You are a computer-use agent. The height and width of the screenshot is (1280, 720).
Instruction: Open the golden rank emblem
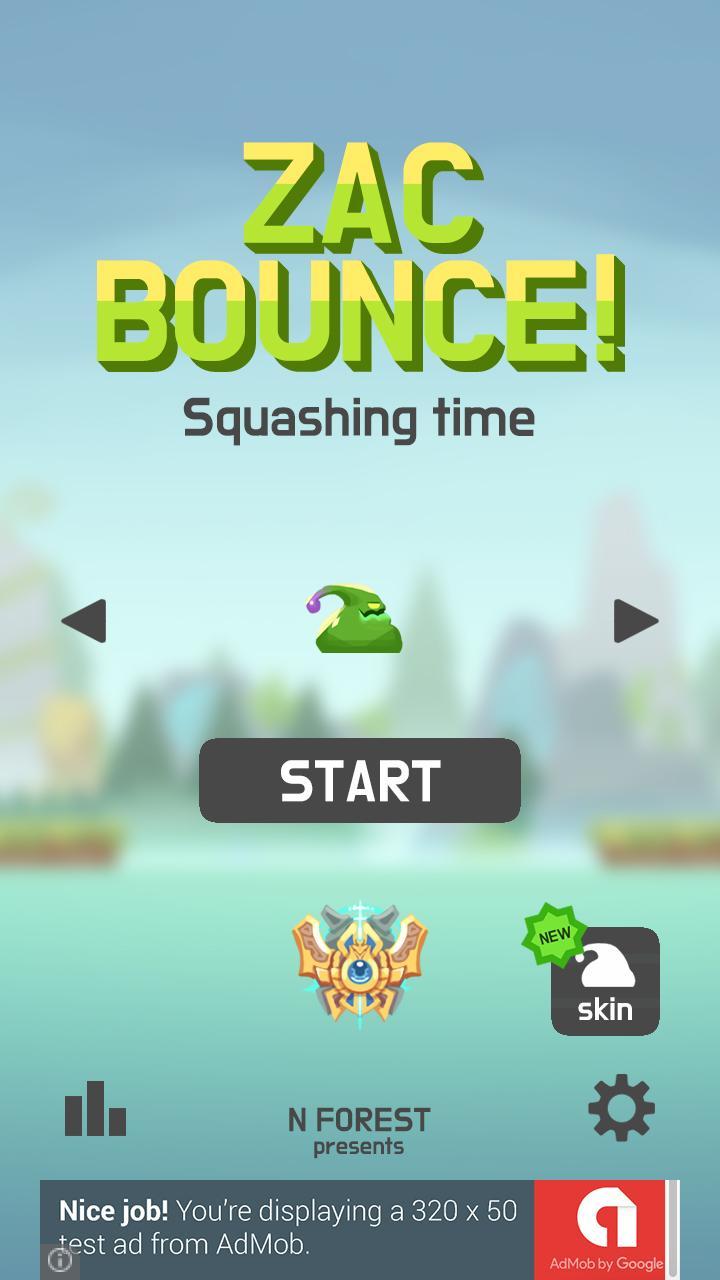coord(360,962)
